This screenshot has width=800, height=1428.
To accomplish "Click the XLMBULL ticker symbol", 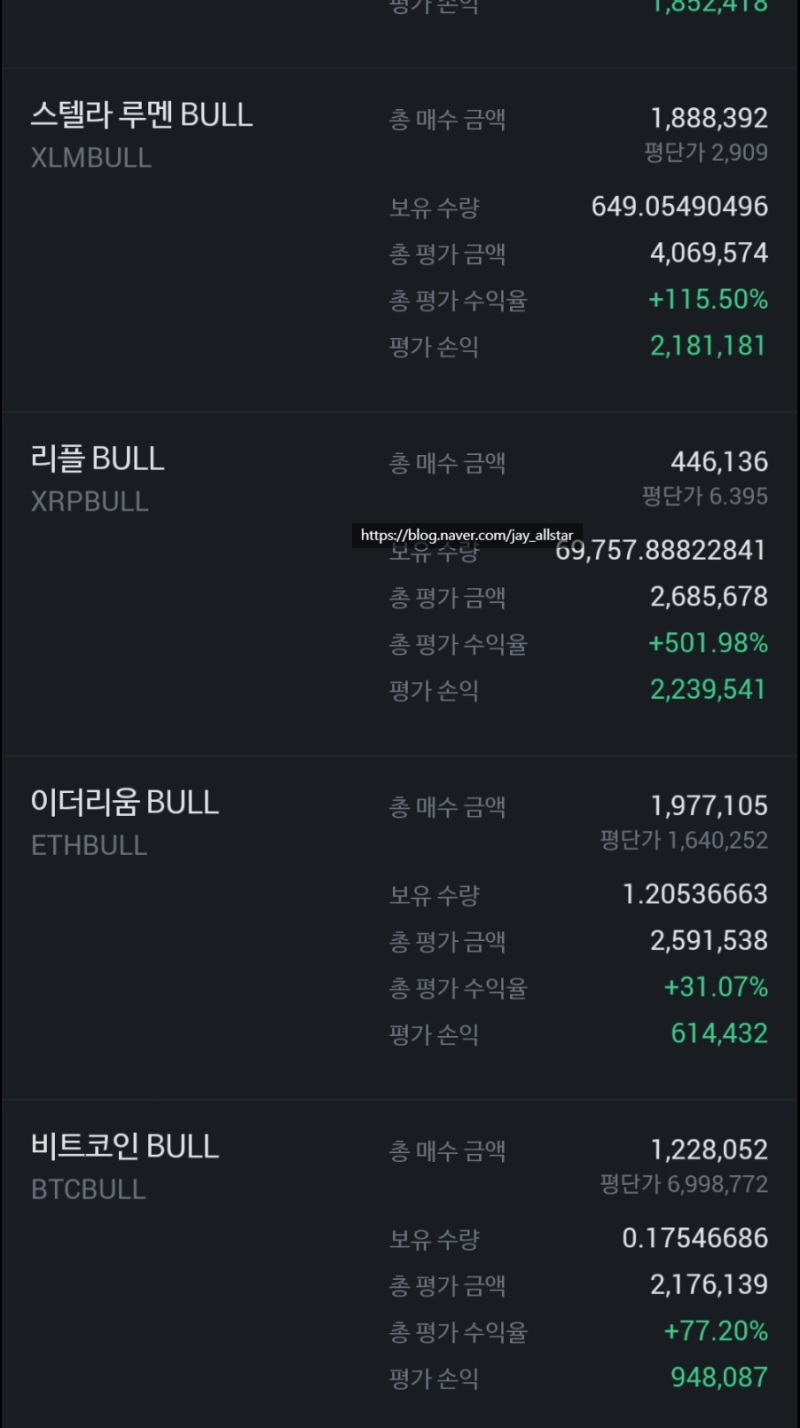I will [91, 157].
